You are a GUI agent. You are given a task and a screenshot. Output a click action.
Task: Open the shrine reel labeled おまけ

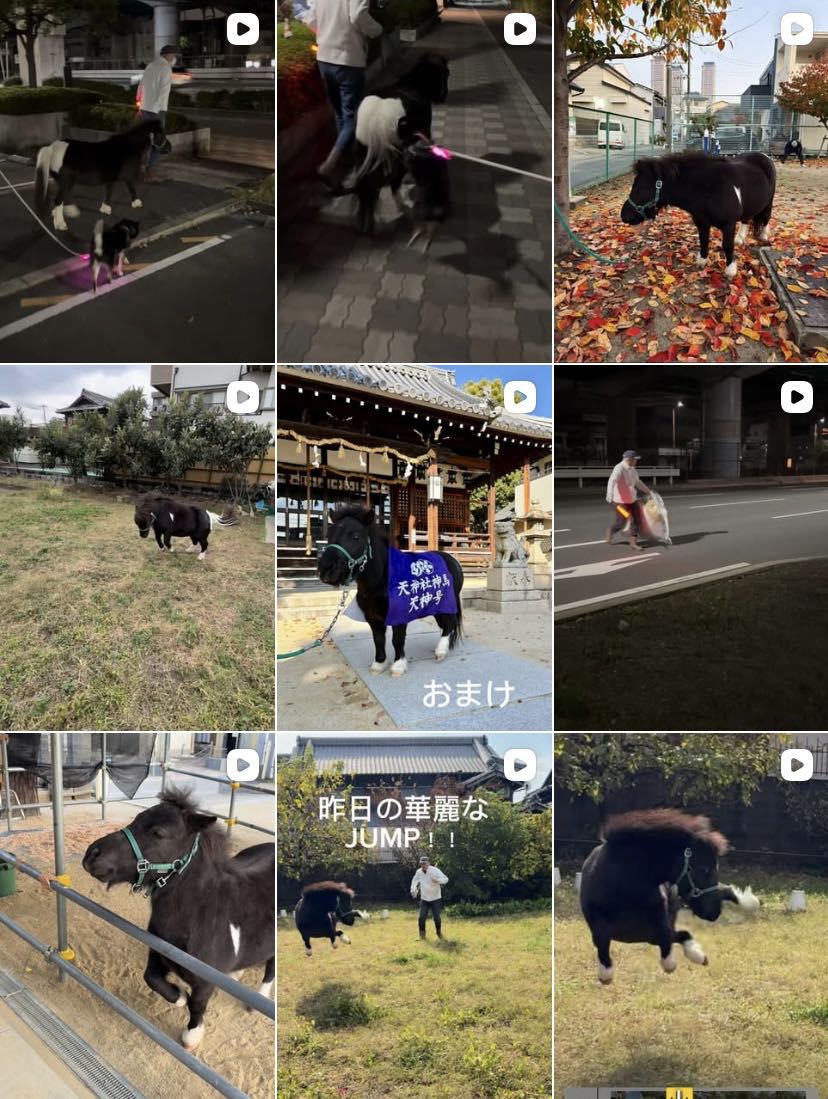tap(414, 547)
